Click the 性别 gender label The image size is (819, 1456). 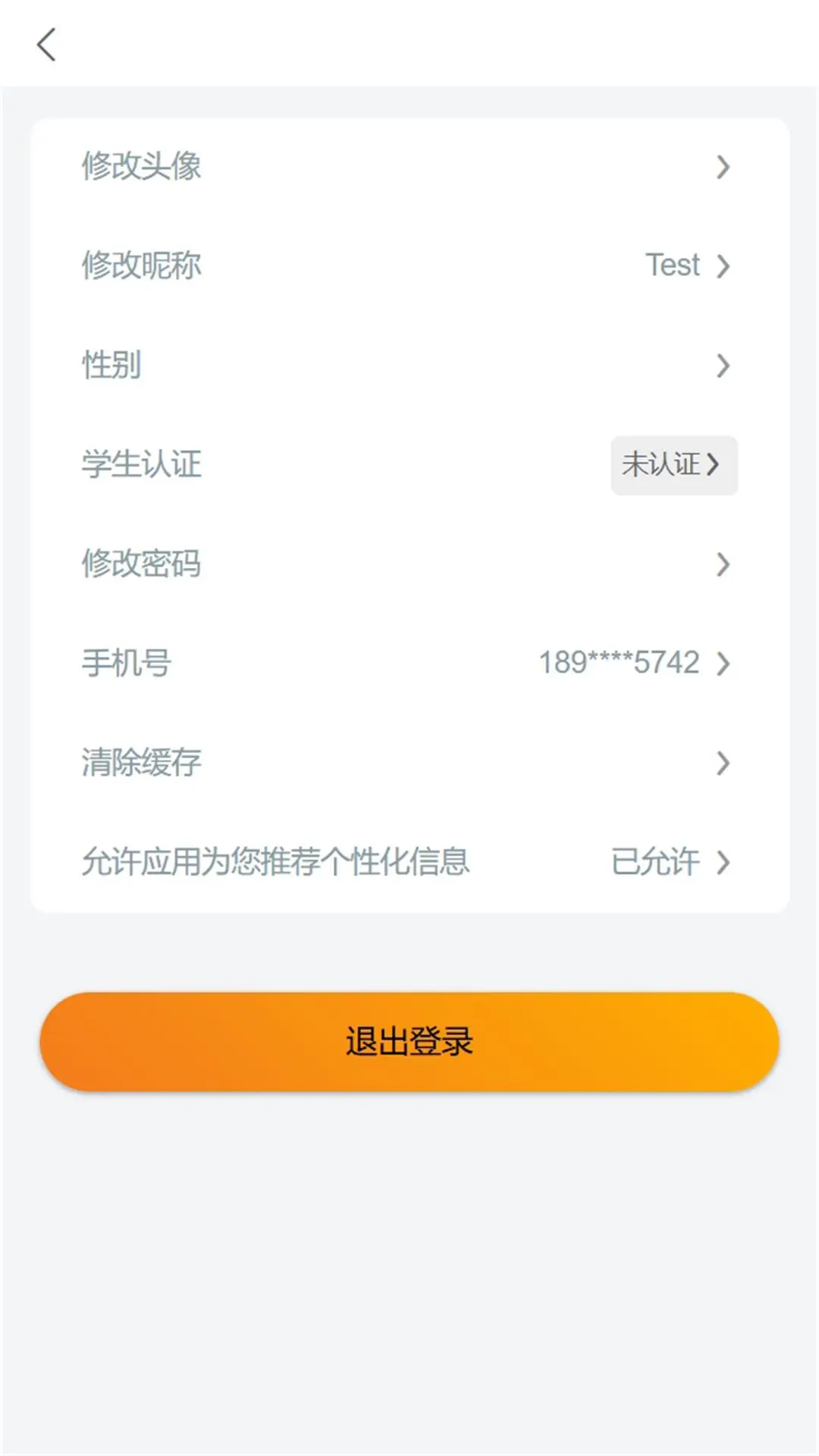(x=111, y=366)
